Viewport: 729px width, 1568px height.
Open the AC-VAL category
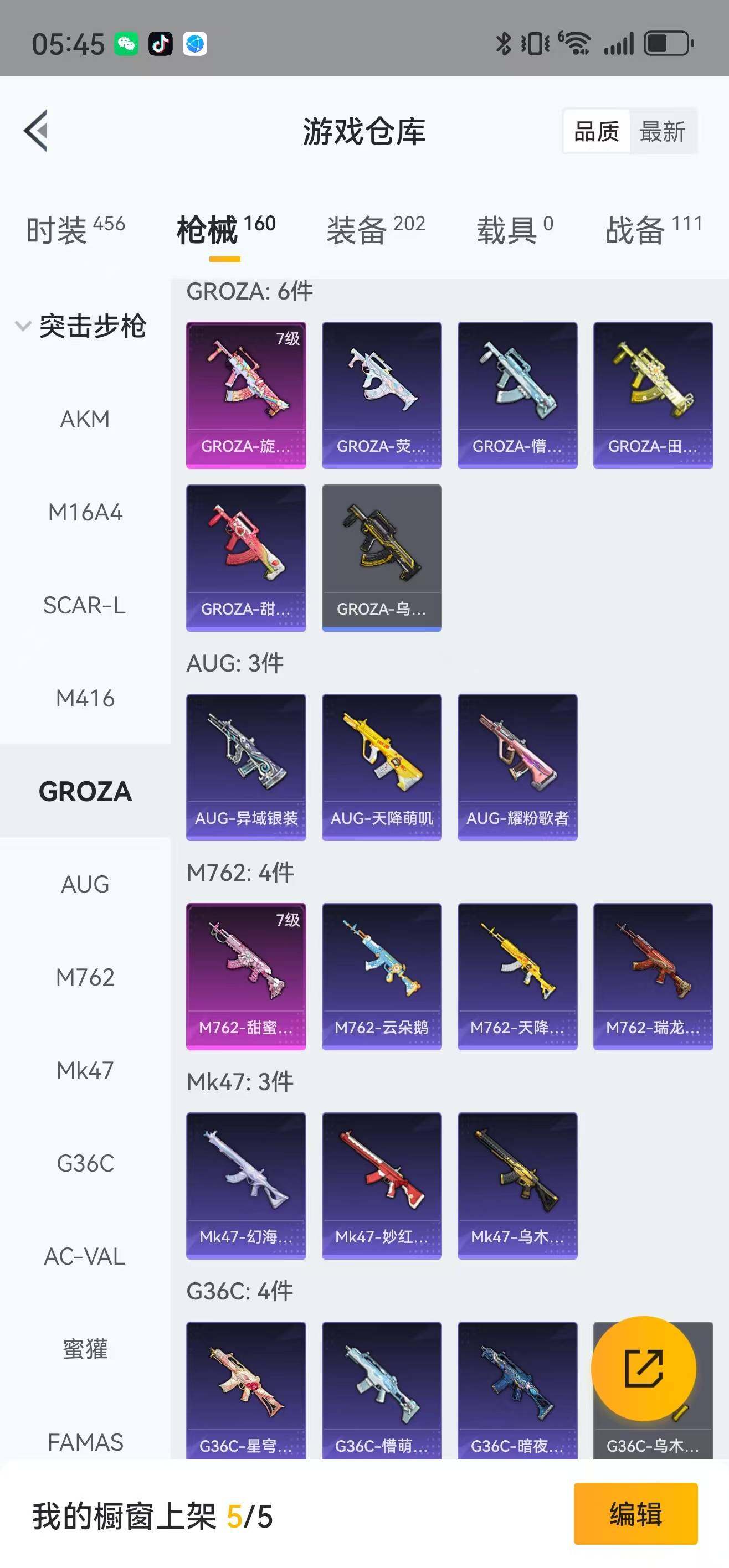(85, 1256)
